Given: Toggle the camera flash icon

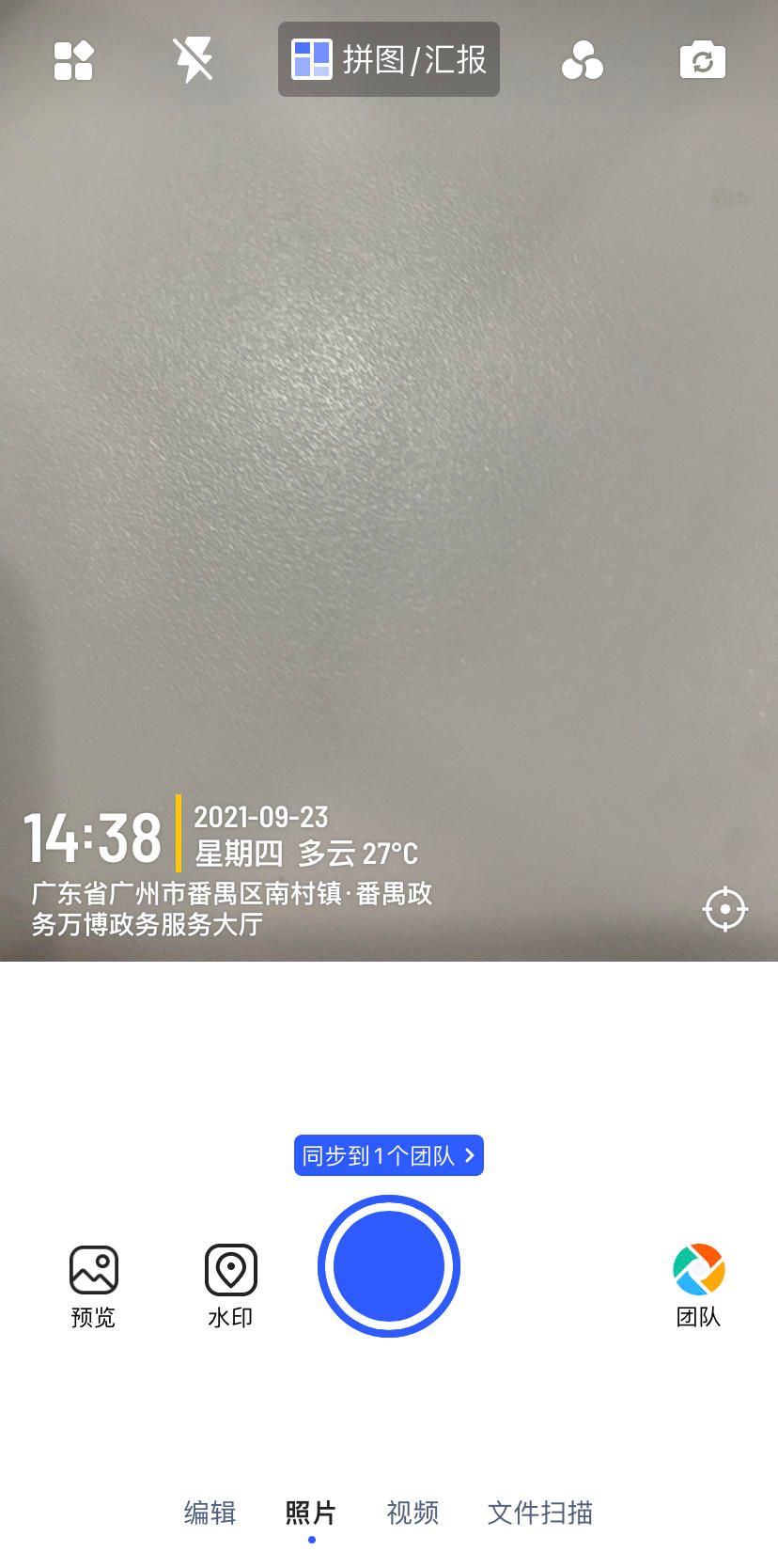Looking at the screenshot, I should [194, 60].
